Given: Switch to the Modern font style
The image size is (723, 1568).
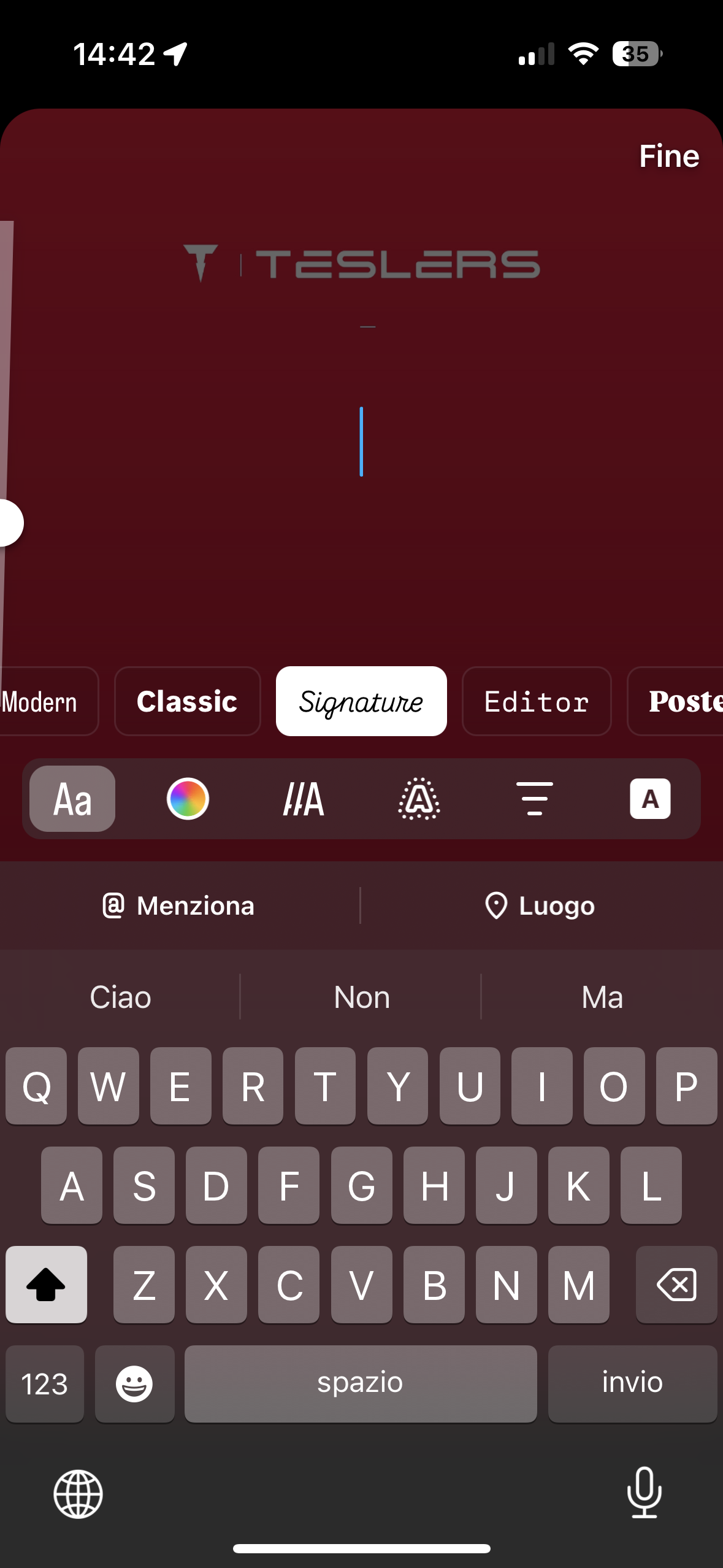Looking at the screenshot, I should [x=43, y=701].
